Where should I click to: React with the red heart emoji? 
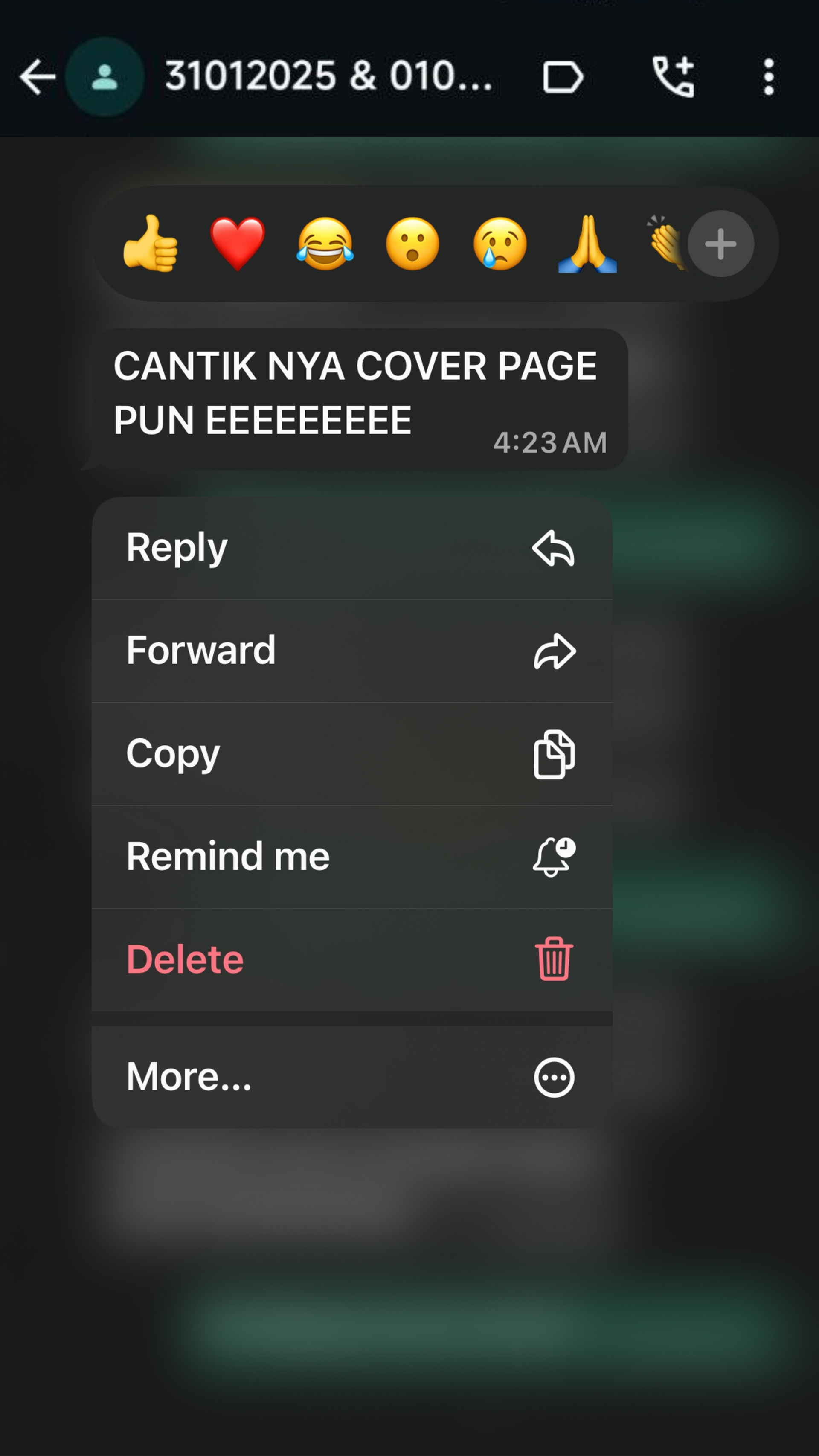238,244
